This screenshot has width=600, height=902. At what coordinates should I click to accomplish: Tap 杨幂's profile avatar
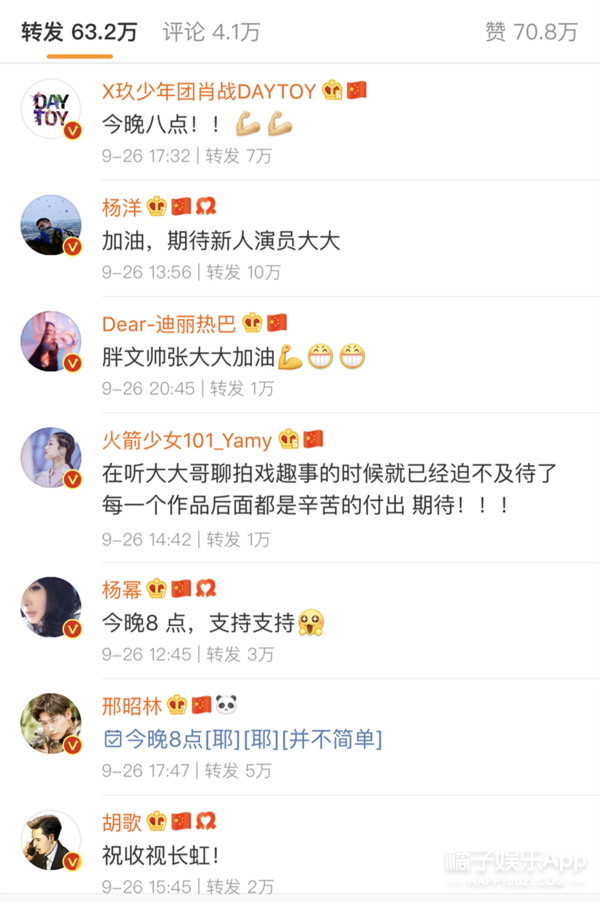[51, 607]
